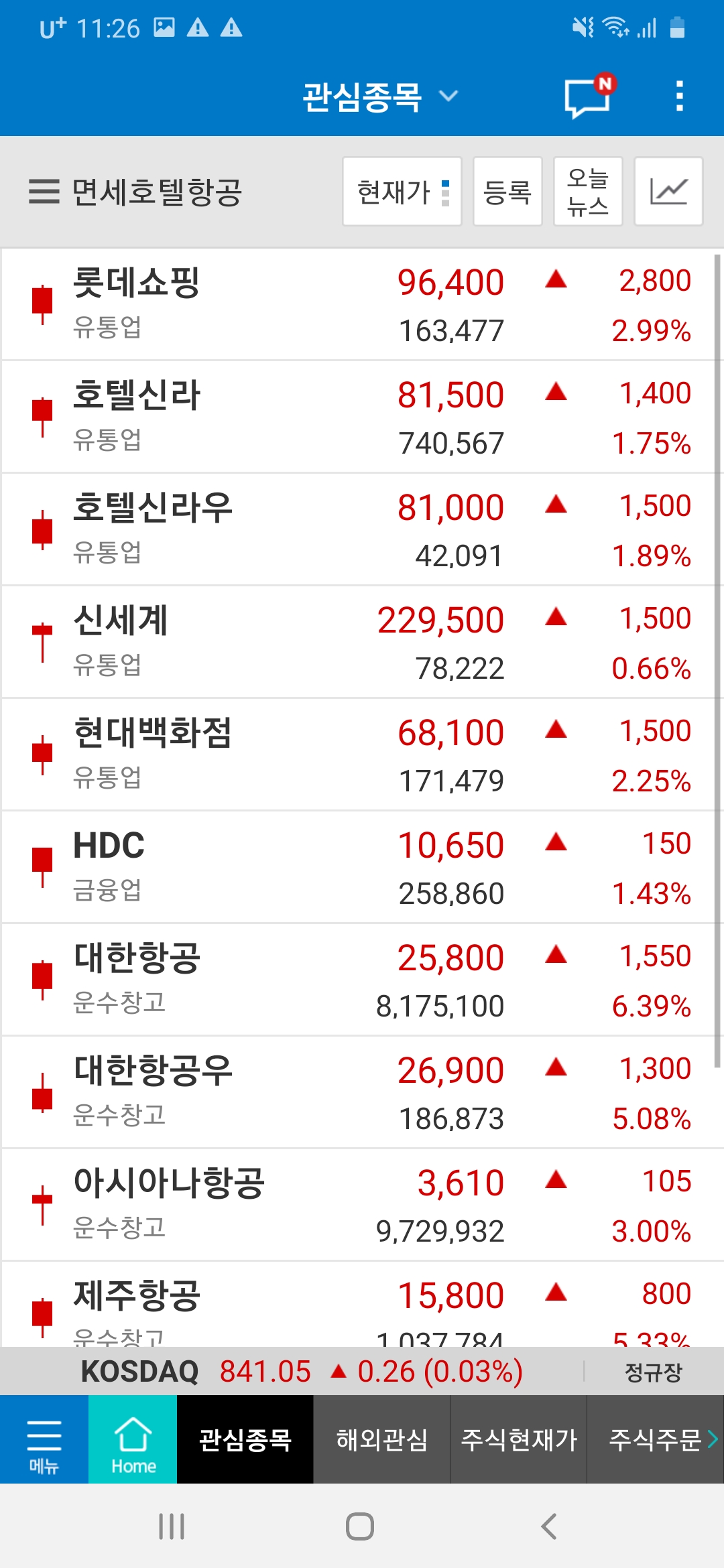The height and width of the screenshot is (1568, 724).
Task: Select the 호텔신라 stock row
Action: tap(362, 417)
